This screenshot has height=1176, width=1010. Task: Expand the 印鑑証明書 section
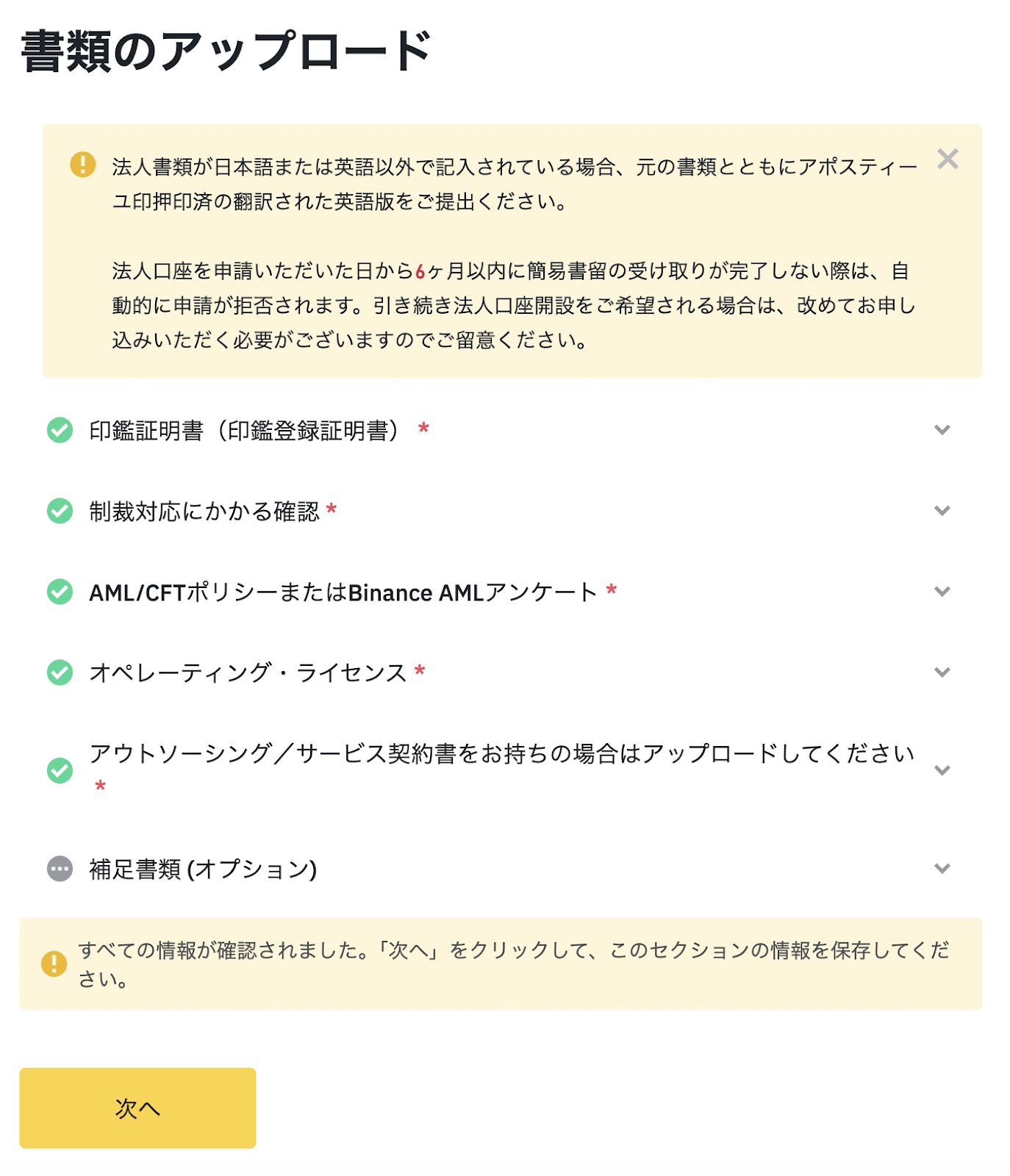pyautogui.click(x=942, y=430)
